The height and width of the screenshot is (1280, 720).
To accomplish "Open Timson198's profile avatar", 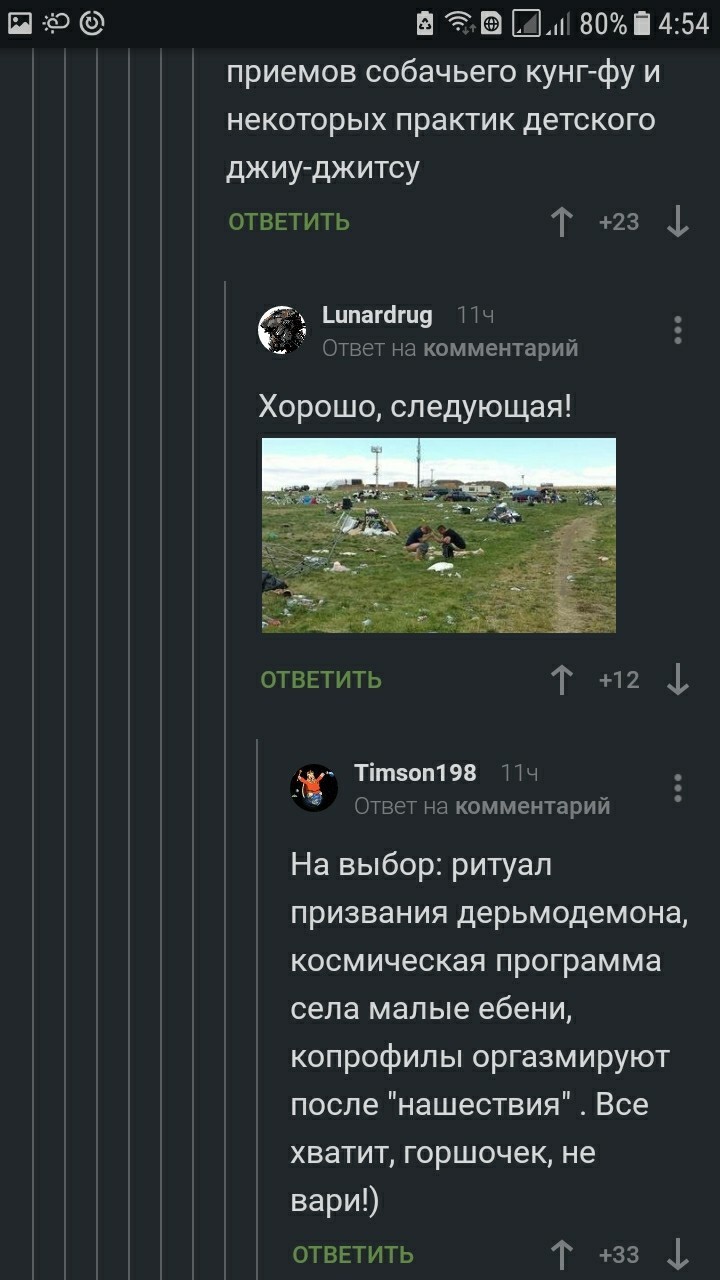I will [x=314, y=788].
